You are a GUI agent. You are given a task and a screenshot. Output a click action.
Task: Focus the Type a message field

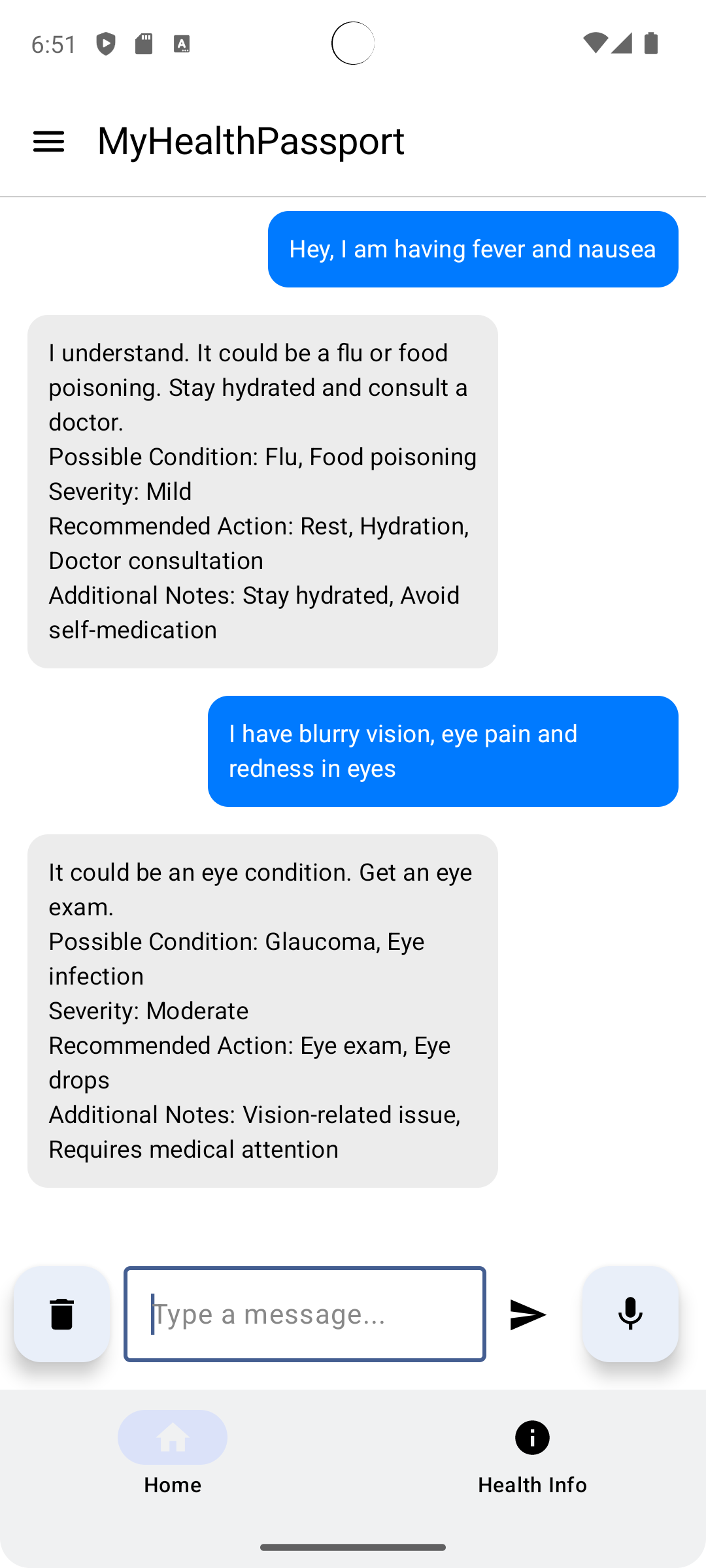click(x=305, y=1314)
